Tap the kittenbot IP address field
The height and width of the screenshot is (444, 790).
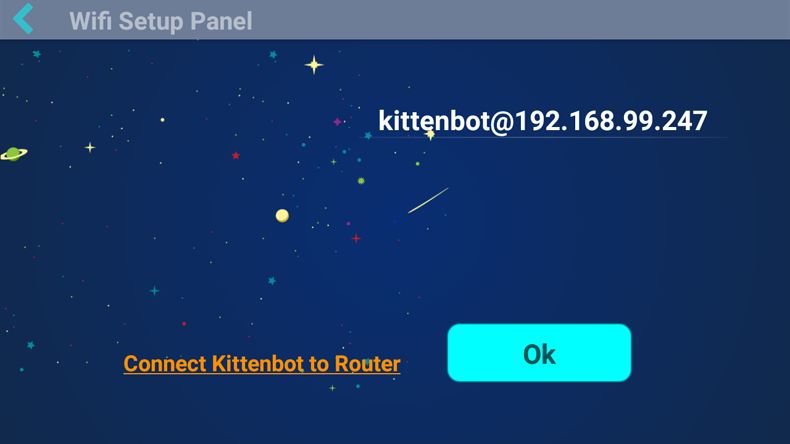point(543,121)
